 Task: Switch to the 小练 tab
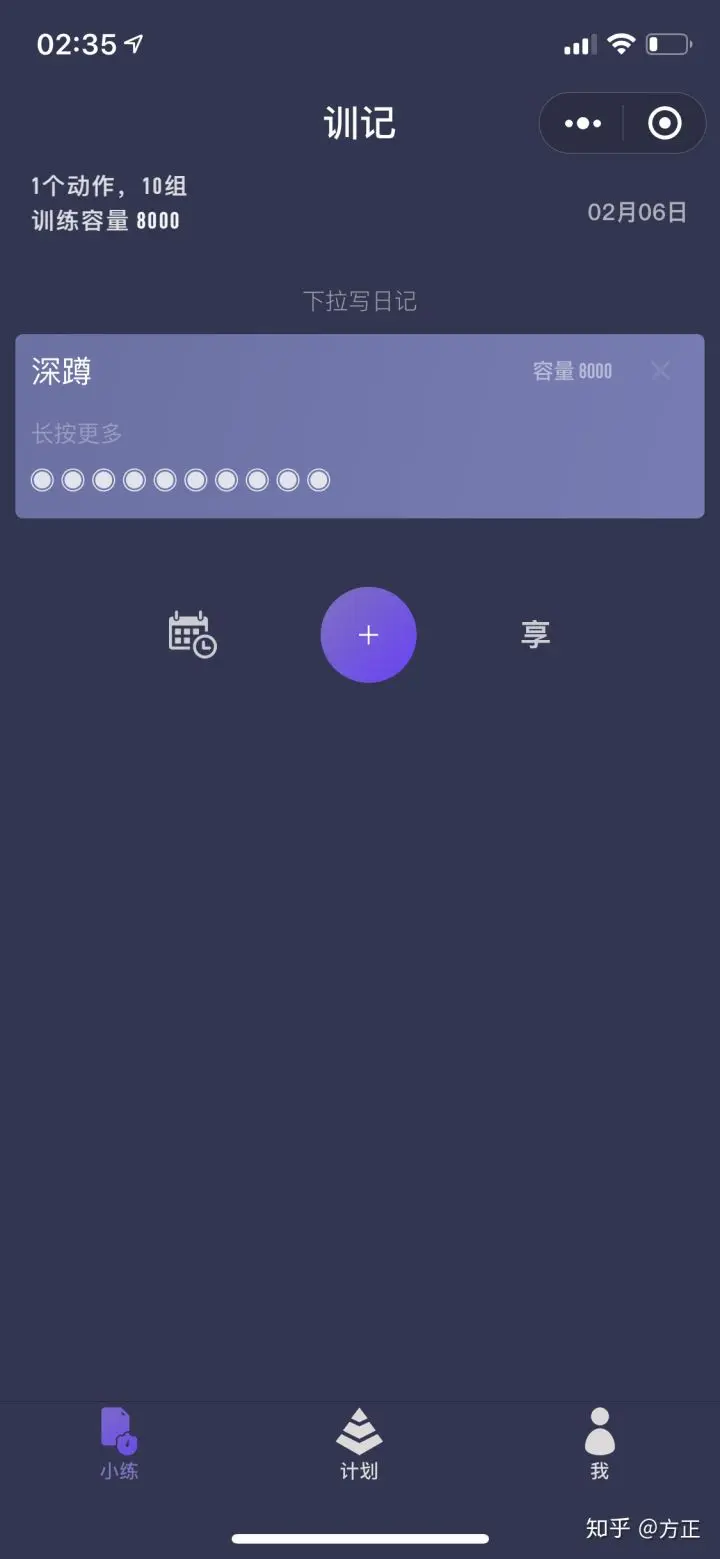point(119,1444)
